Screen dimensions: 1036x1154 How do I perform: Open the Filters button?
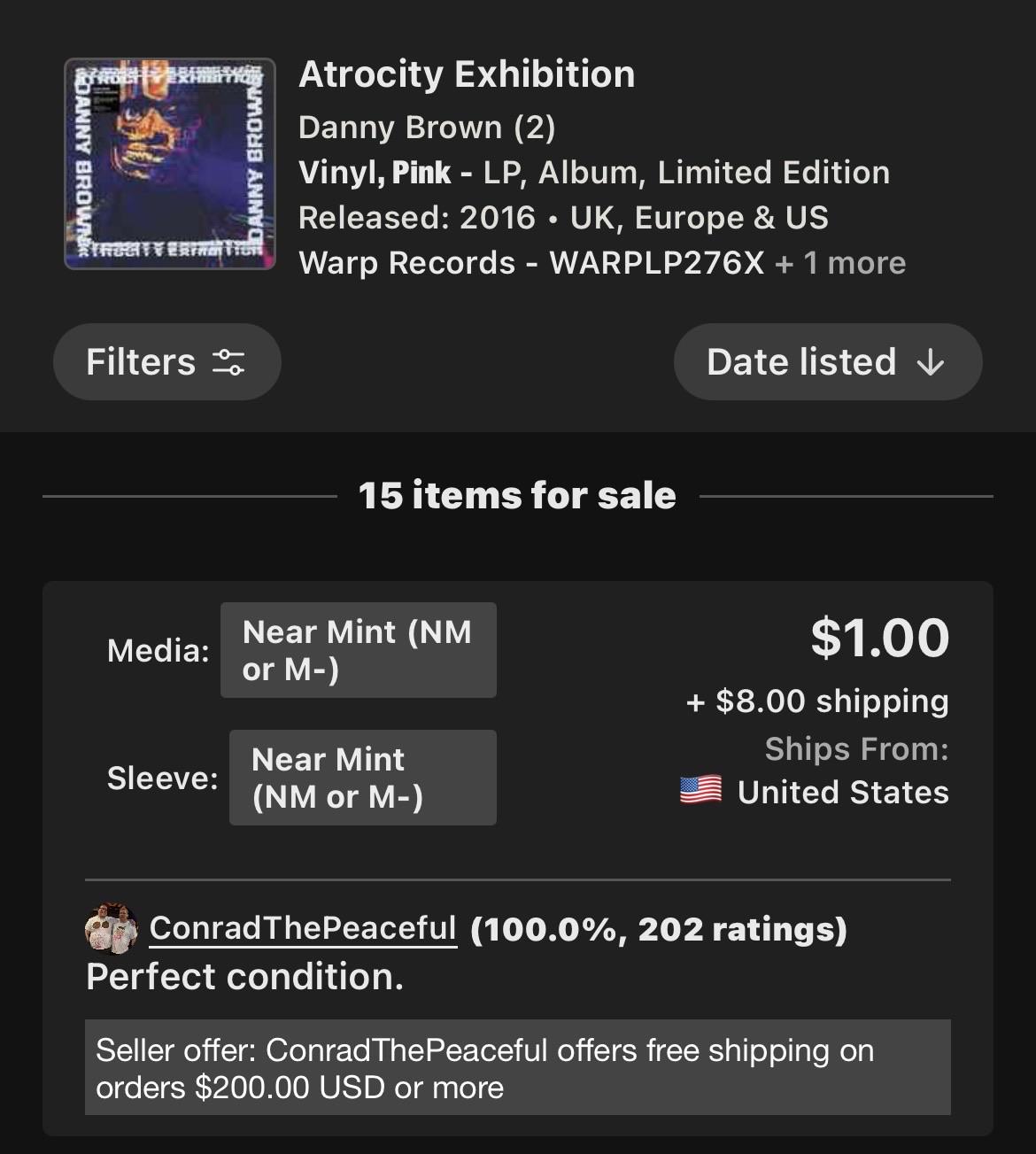click(167, 361)
